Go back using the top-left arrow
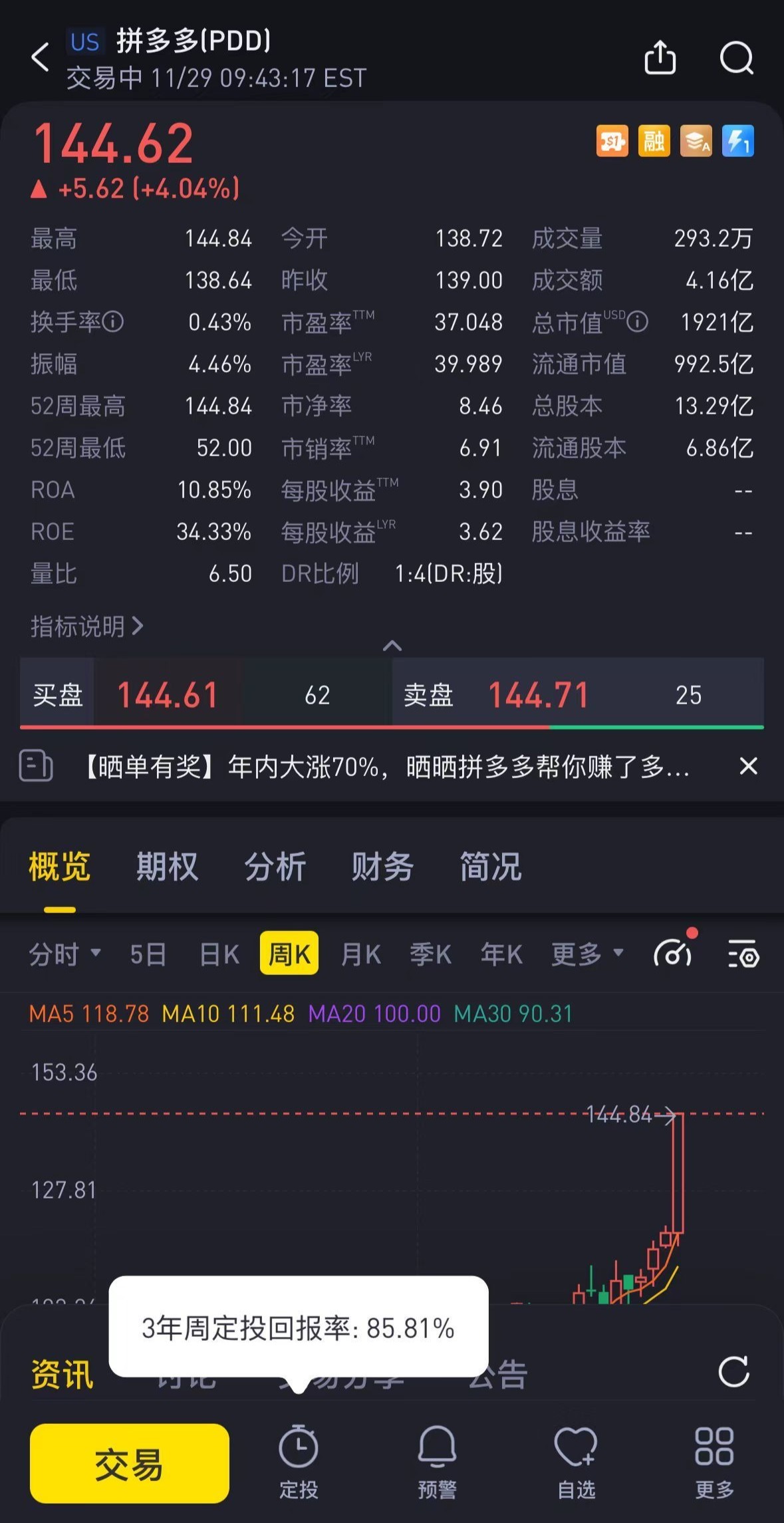Viewport: 784px width, 1523px height. (x=41, y=57)
